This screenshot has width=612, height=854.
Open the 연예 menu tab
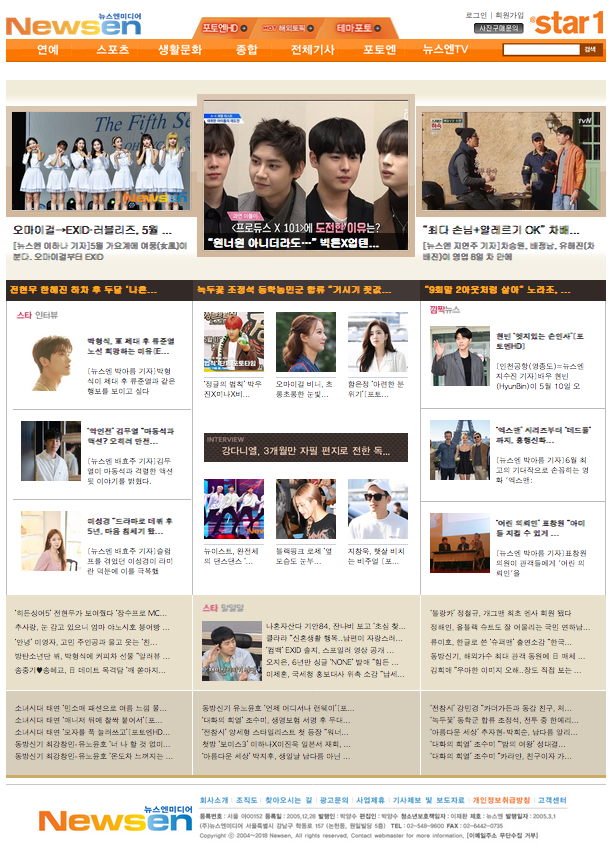(47, 49)
